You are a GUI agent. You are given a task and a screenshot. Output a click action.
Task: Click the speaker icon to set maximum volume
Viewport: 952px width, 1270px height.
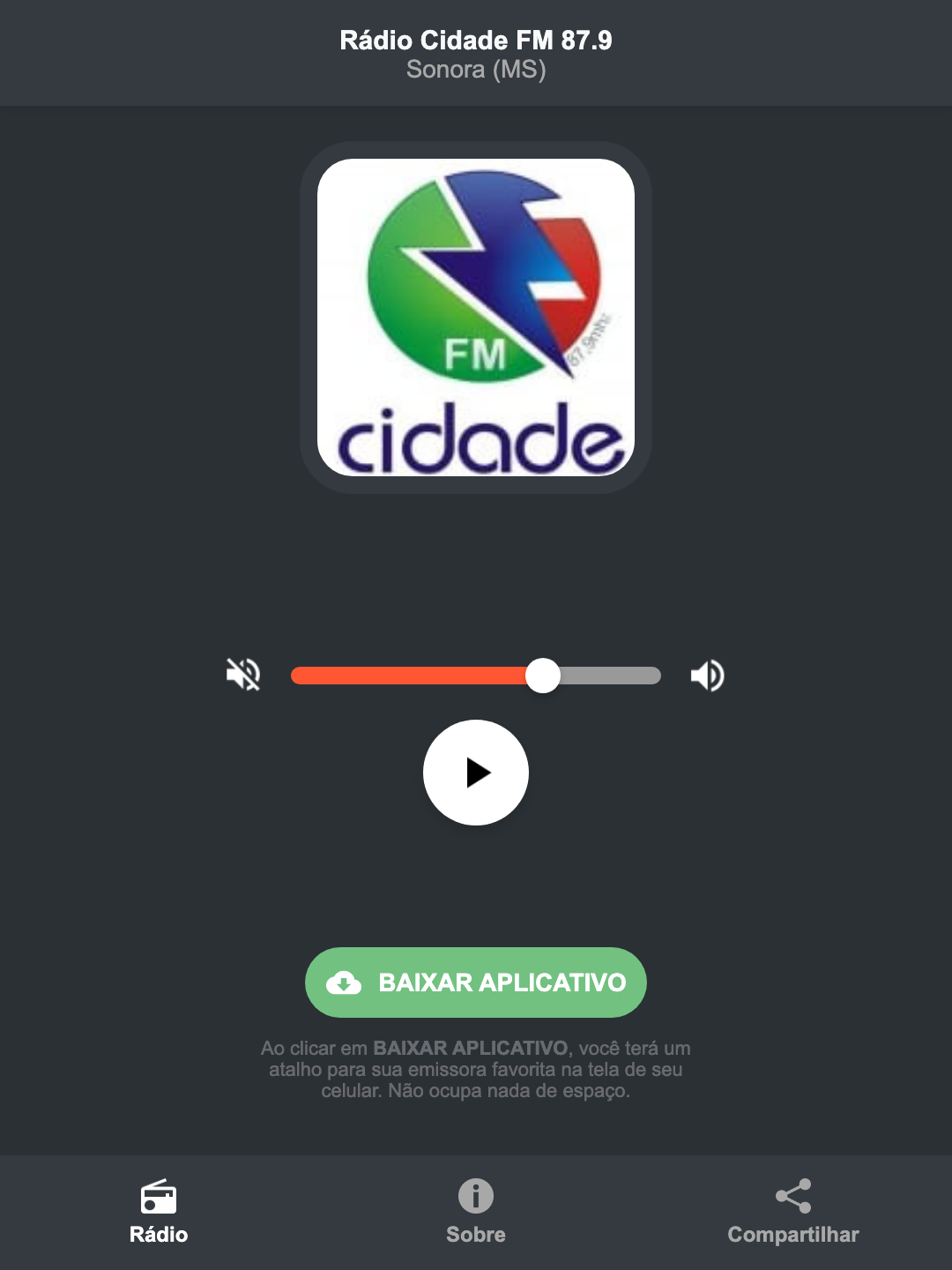tap(706, 675)
